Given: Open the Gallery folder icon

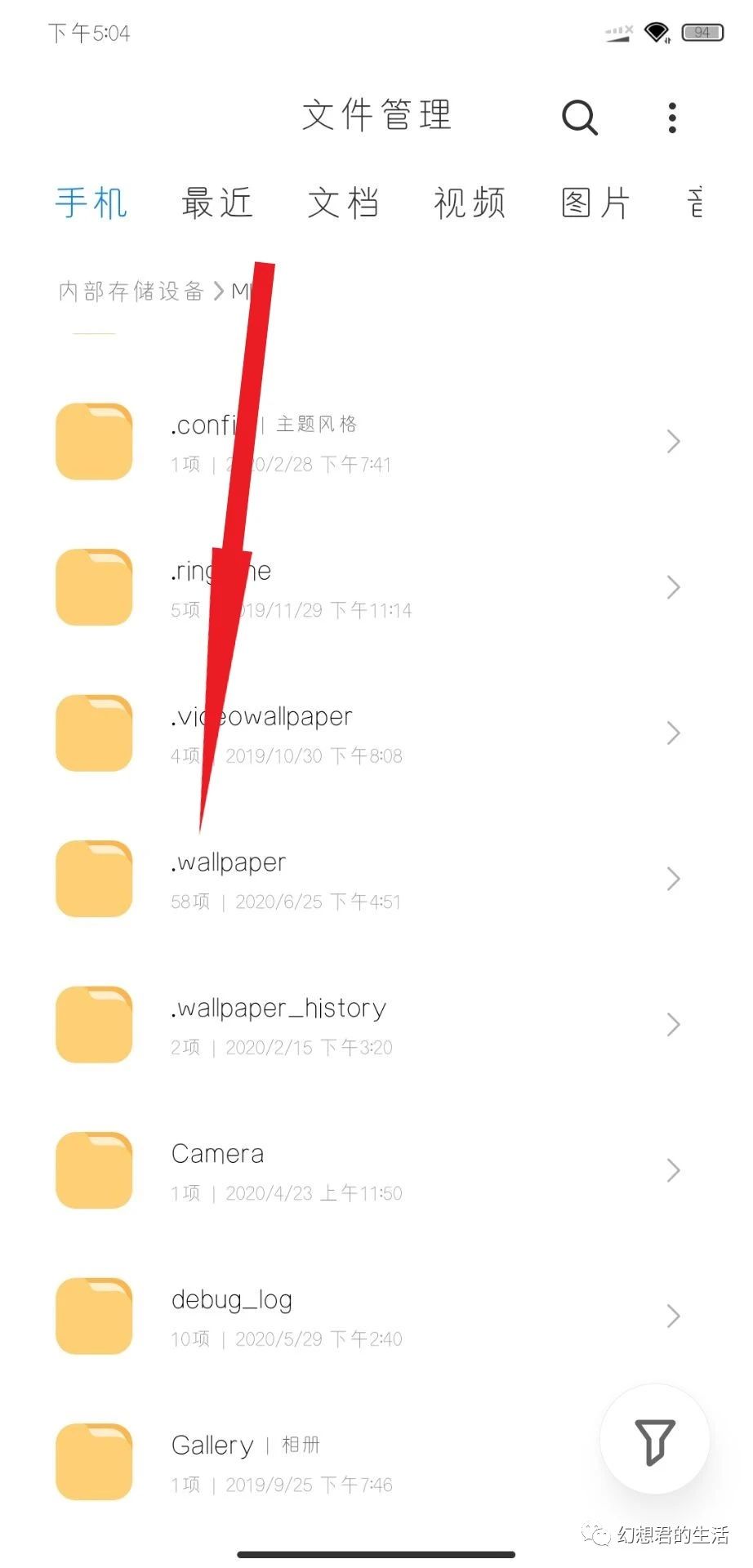Looking at the screenshot, I should 92,1461.
